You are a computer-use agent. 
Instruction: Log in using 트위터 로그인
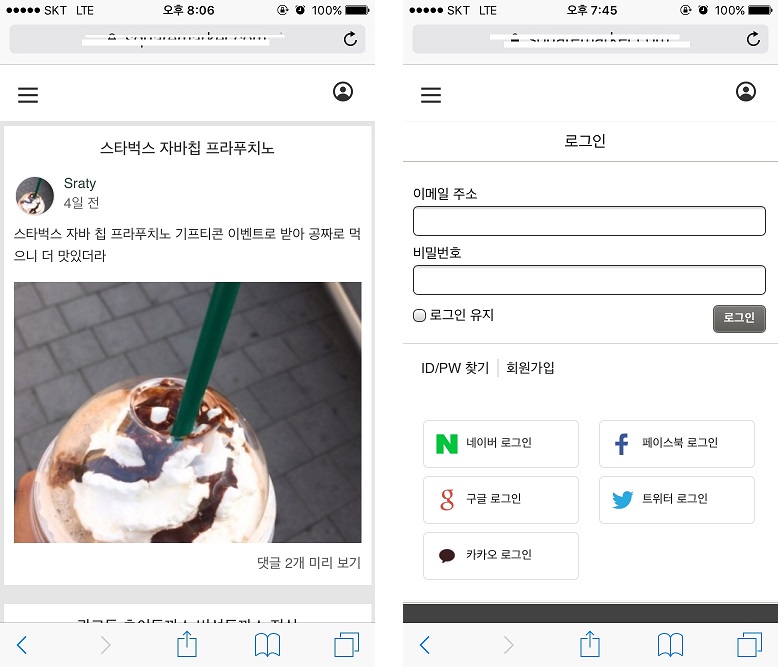pyautogui.click(x=676, y=499)
